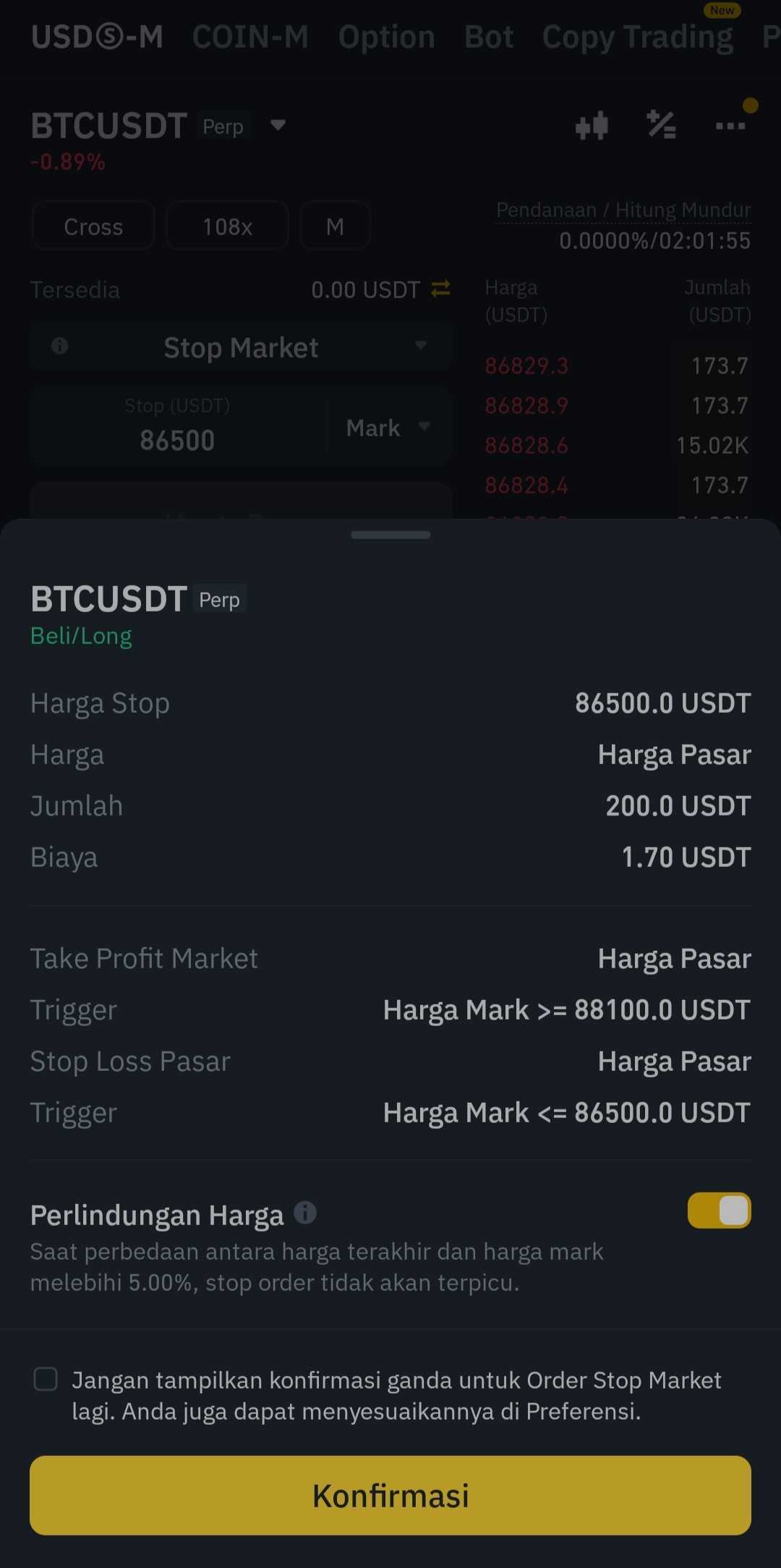Open the BTCUSDT pair selector dropdown

pos(278,124)
